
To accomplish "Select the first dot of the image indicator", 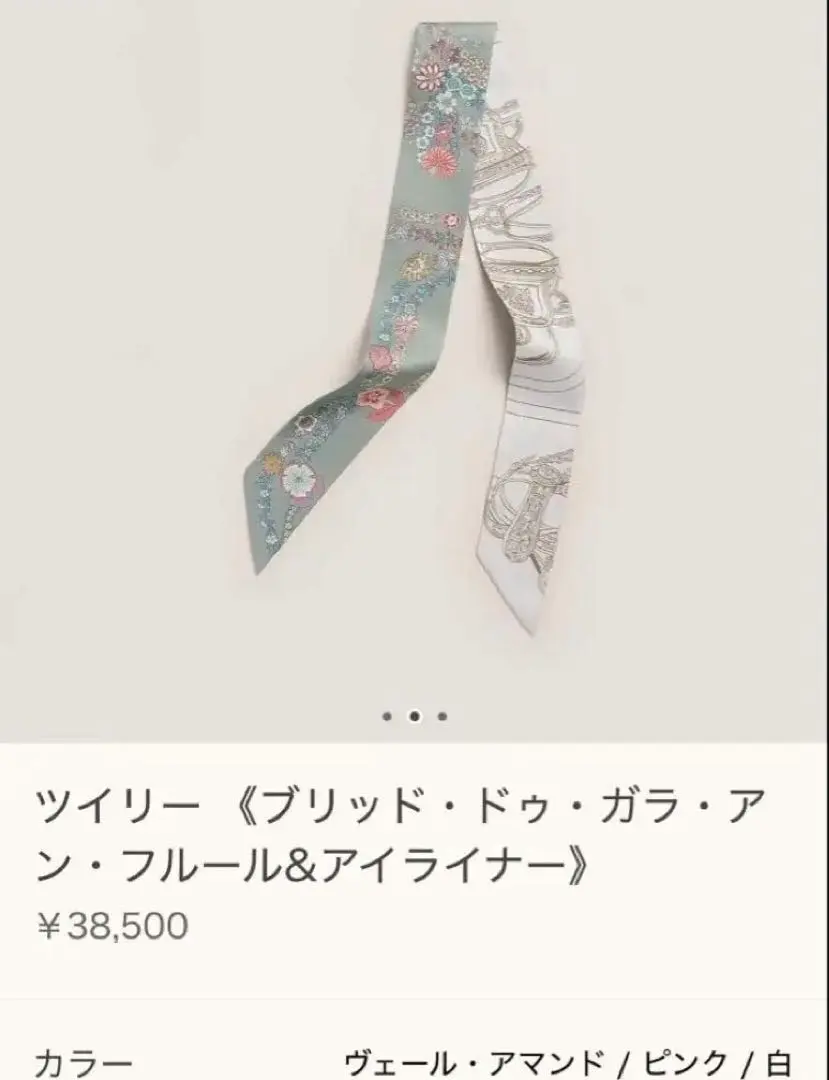I will [x=387, y=716].
